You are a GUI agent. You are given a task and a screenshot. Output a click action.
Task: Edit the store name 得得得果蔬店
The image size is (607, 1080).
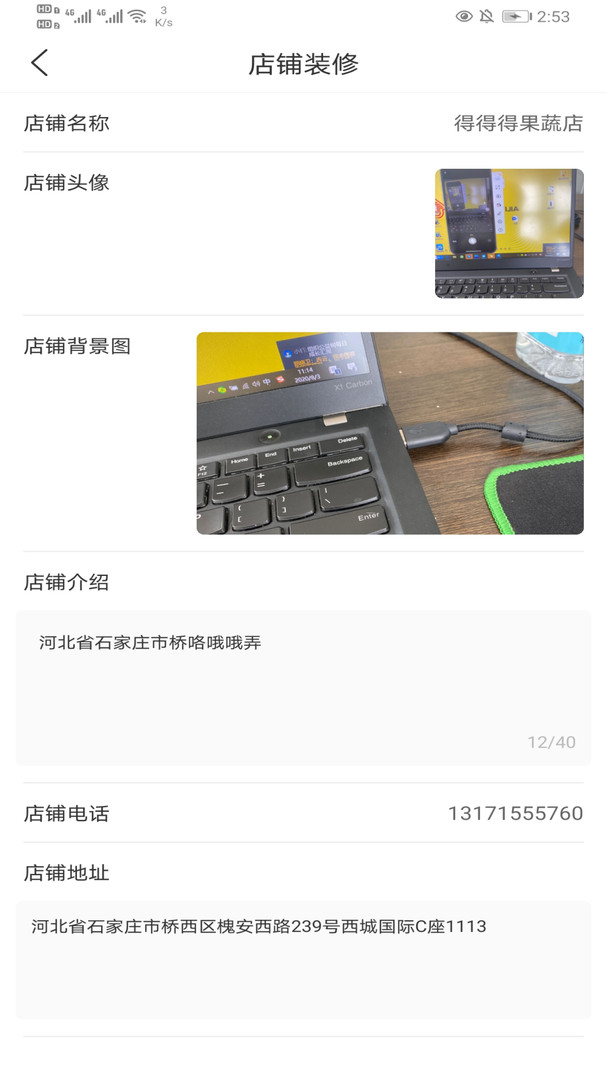517,123
